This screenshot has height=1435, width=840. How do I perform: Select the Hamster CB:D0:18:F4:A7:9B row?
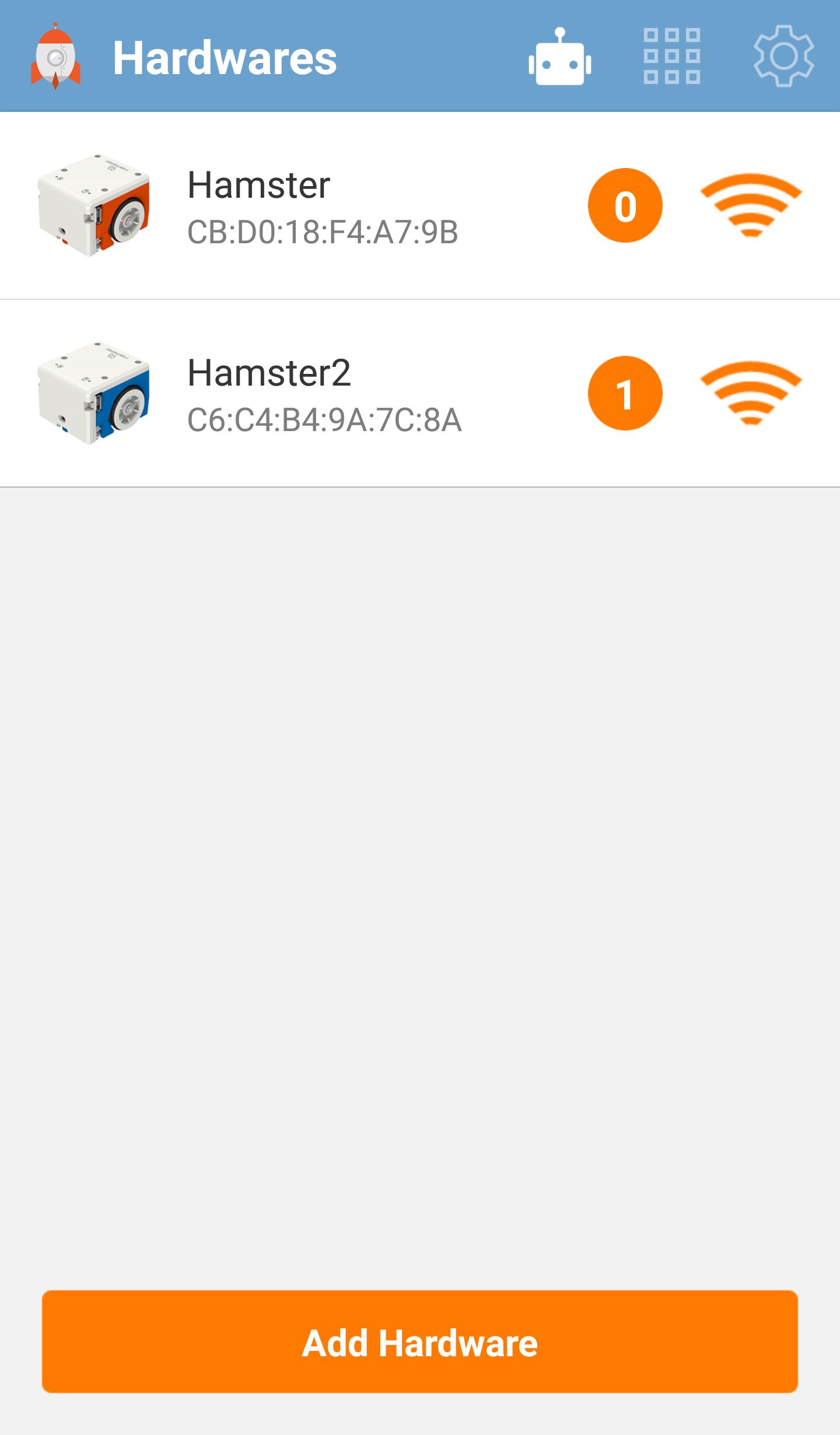[322, 206]
